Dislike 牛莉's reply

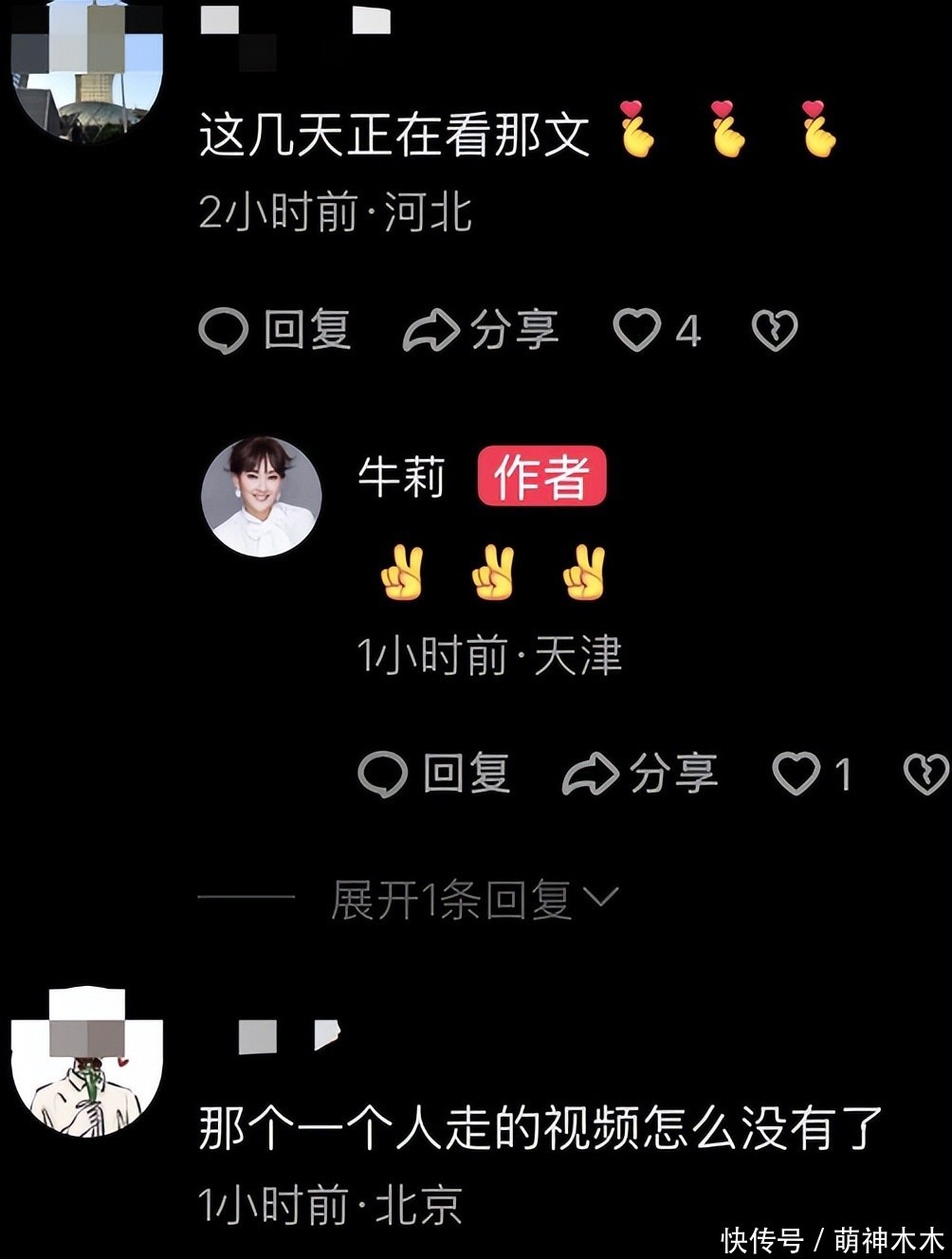click(925, 774)
